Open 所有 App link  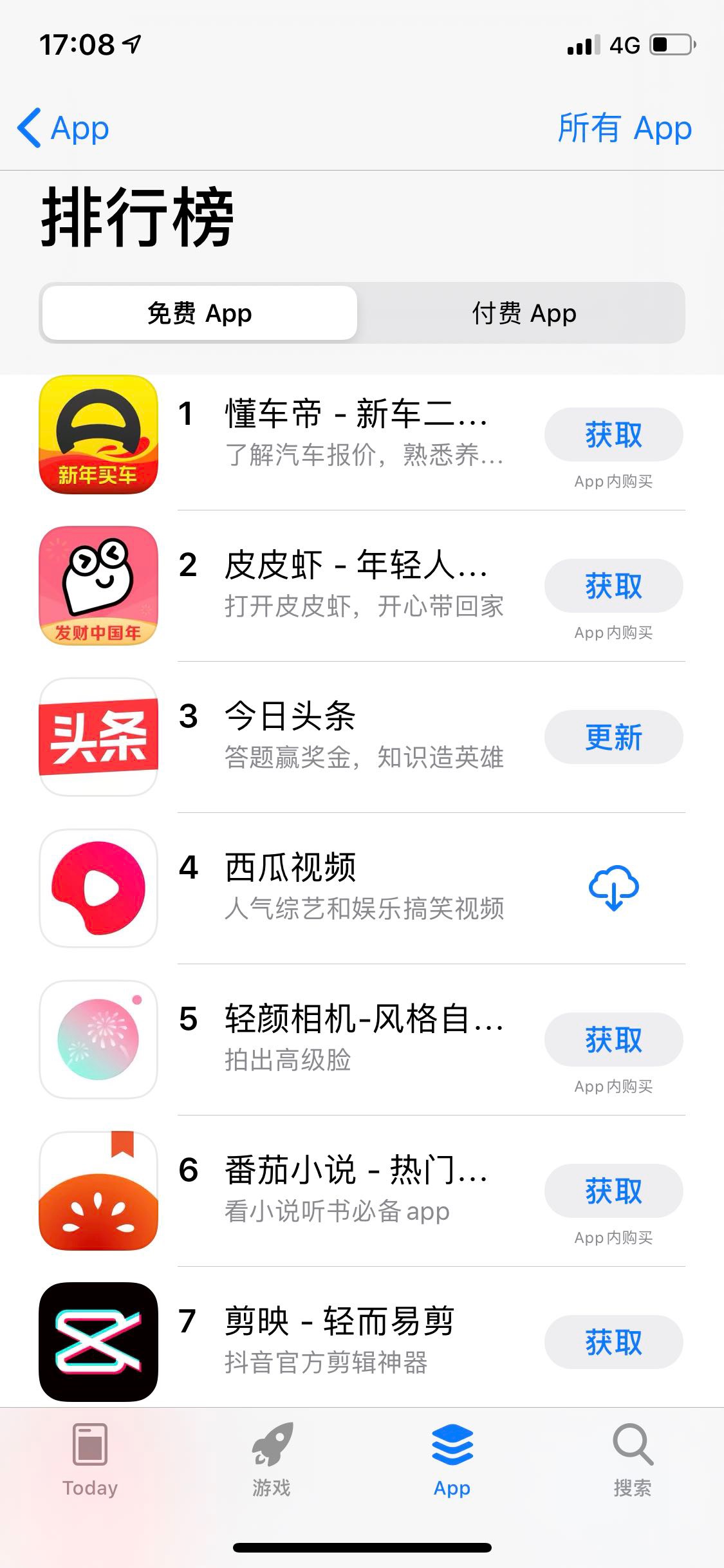pos(624,128)
